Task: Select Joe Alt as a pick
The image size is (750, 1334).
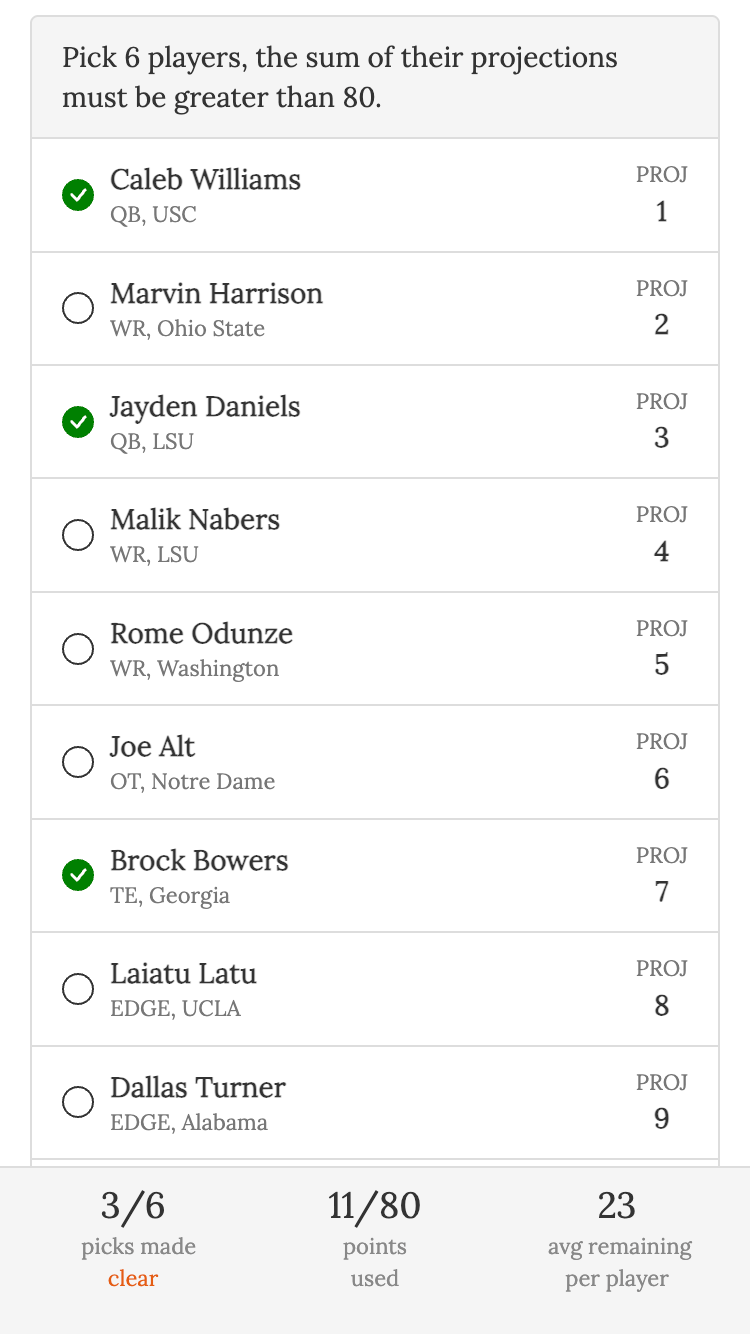Action: click(78, 762)
